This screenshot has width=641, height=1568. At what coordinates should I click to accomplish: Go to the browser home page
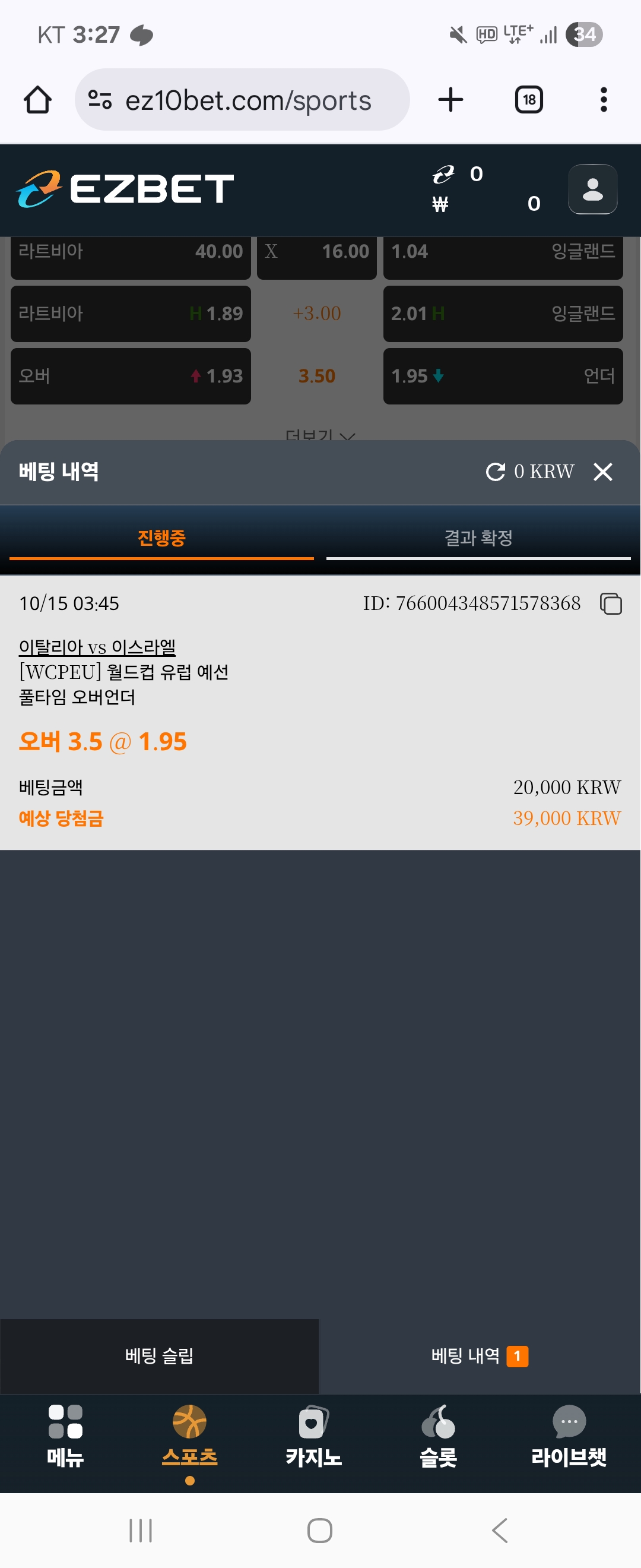(x=38, y=100)
